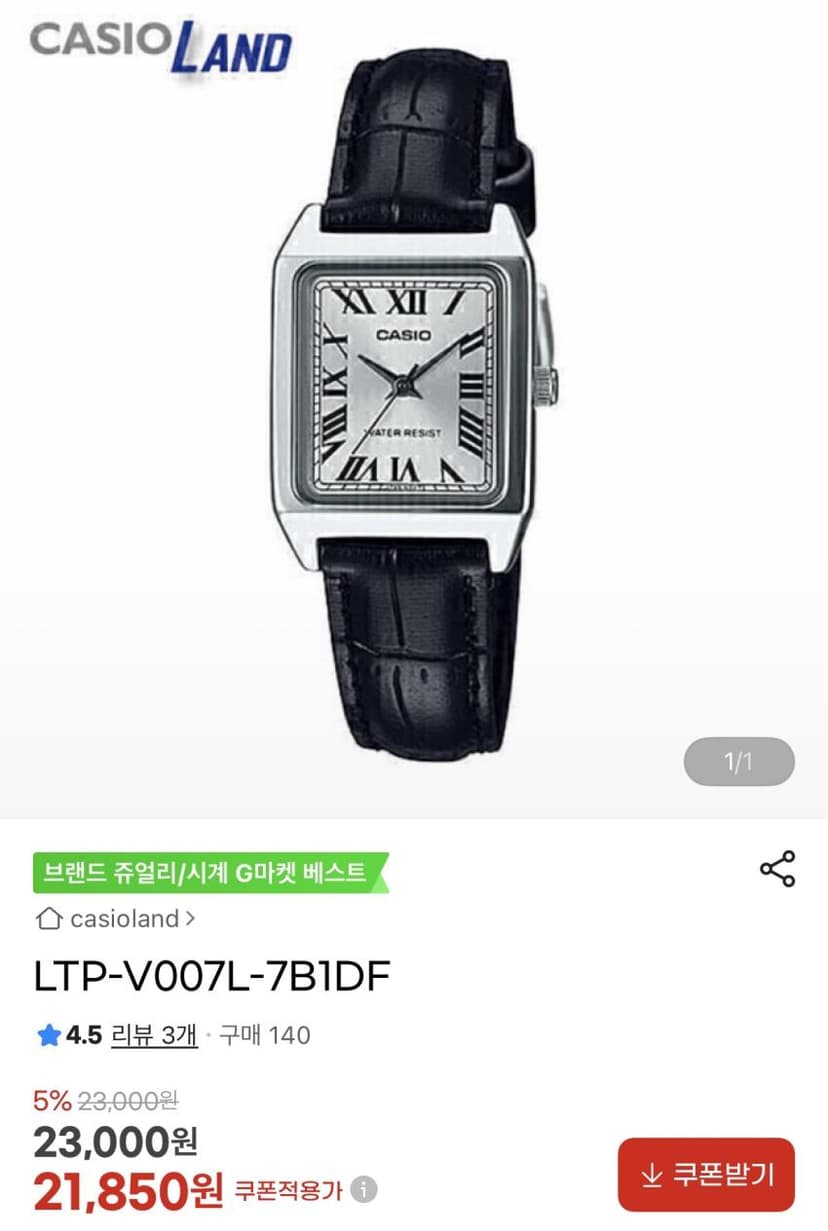Screen dimensions: 828x1231
Task: Tap the 쿠폰받기 coupon button
Action: coord(706,1174)
